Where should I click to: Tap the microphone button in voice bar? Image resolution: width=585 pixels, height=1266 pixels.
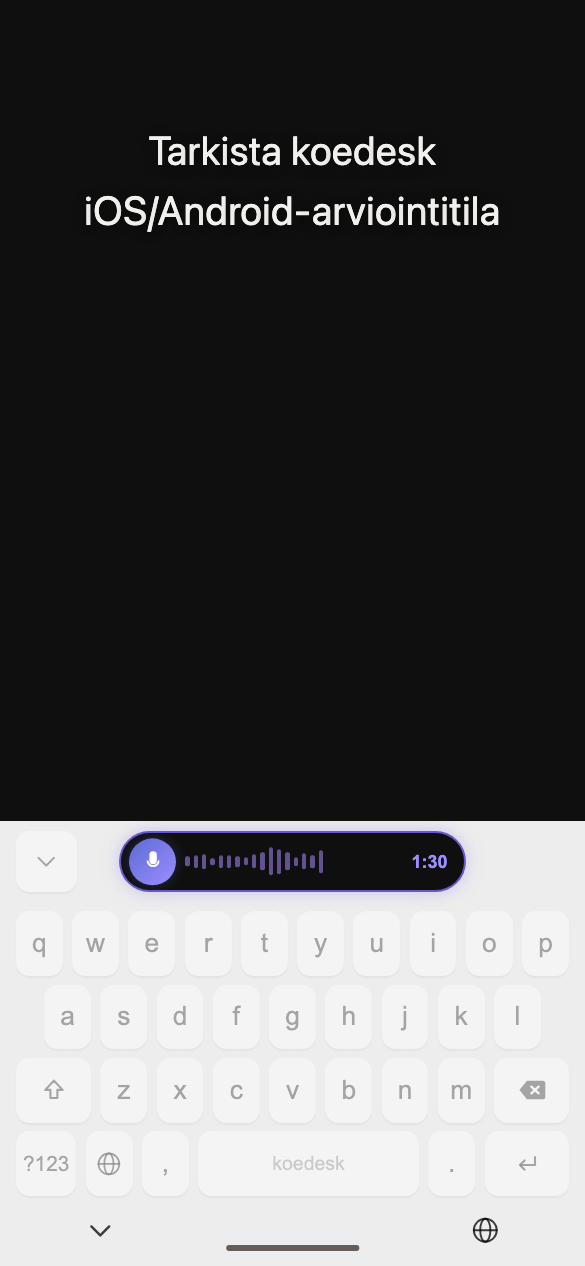tap(152, 861)
